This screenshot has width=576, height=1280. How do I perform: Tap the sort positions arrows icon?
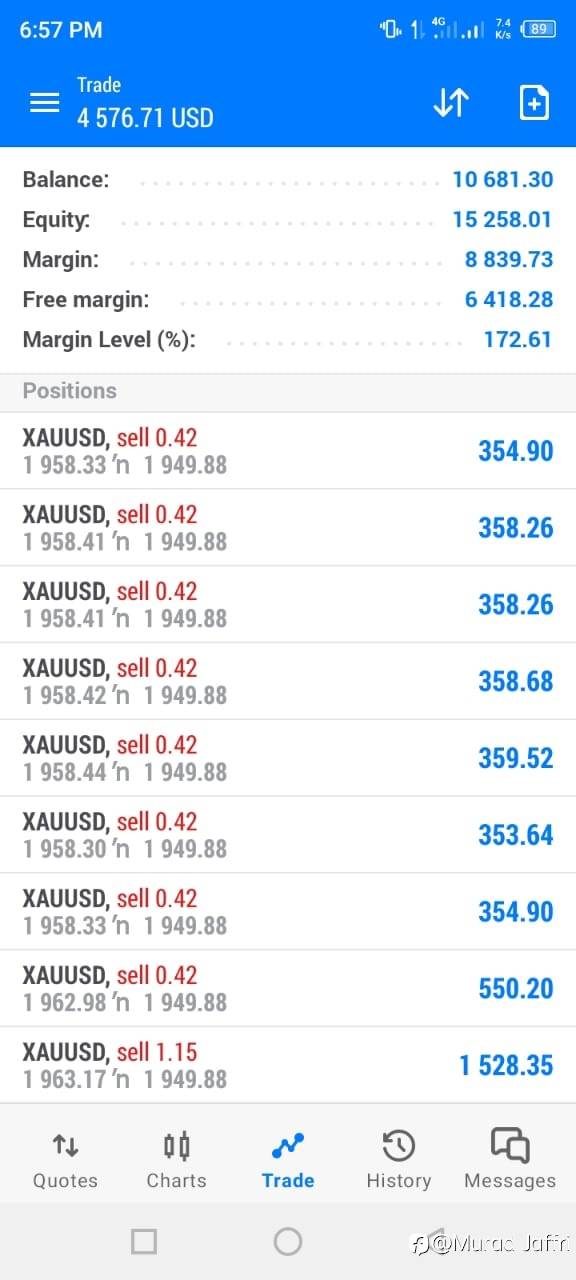coord(451,103)
